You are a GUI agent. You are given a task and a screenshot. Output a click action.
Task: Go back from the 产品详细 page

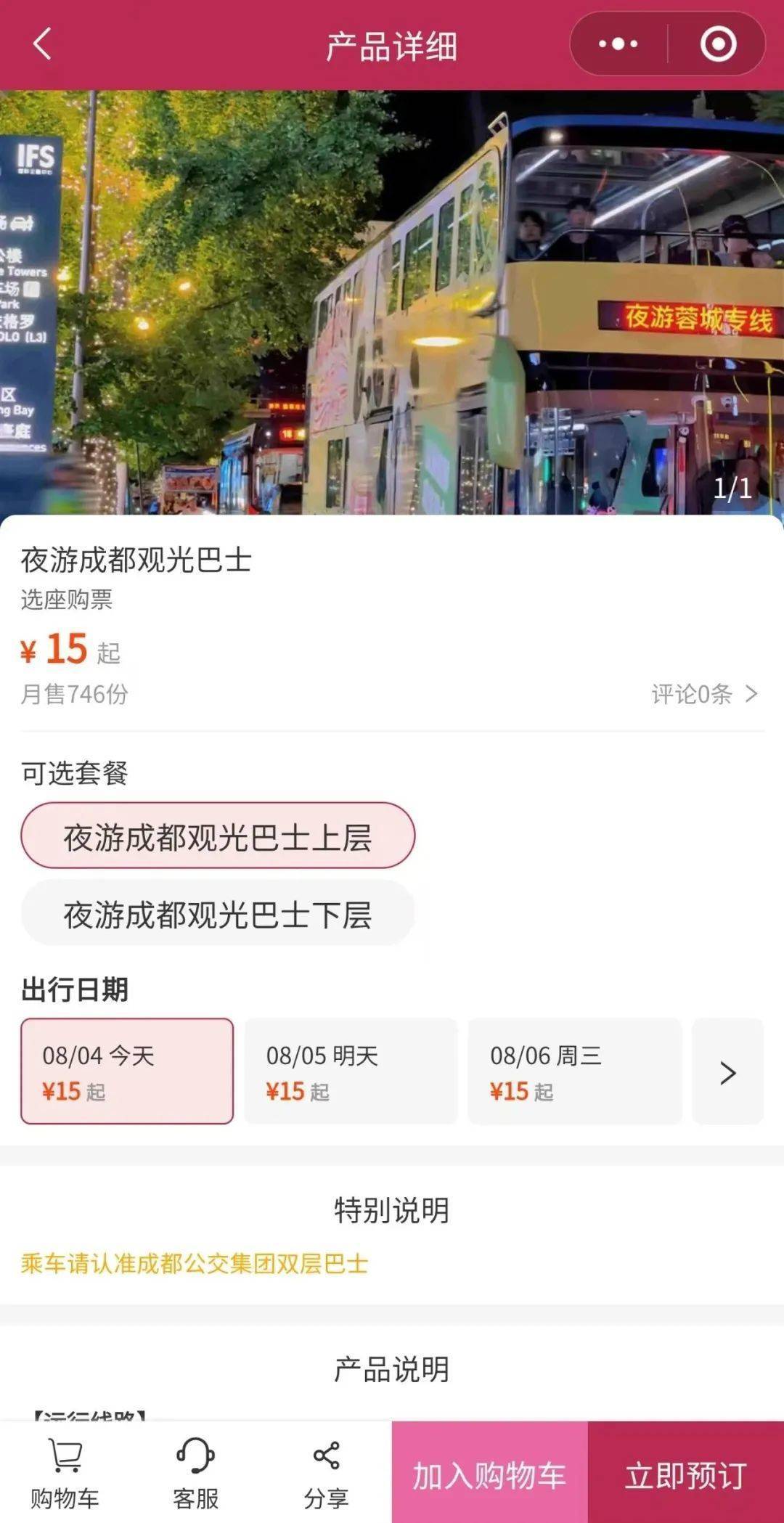click(42, 44)
